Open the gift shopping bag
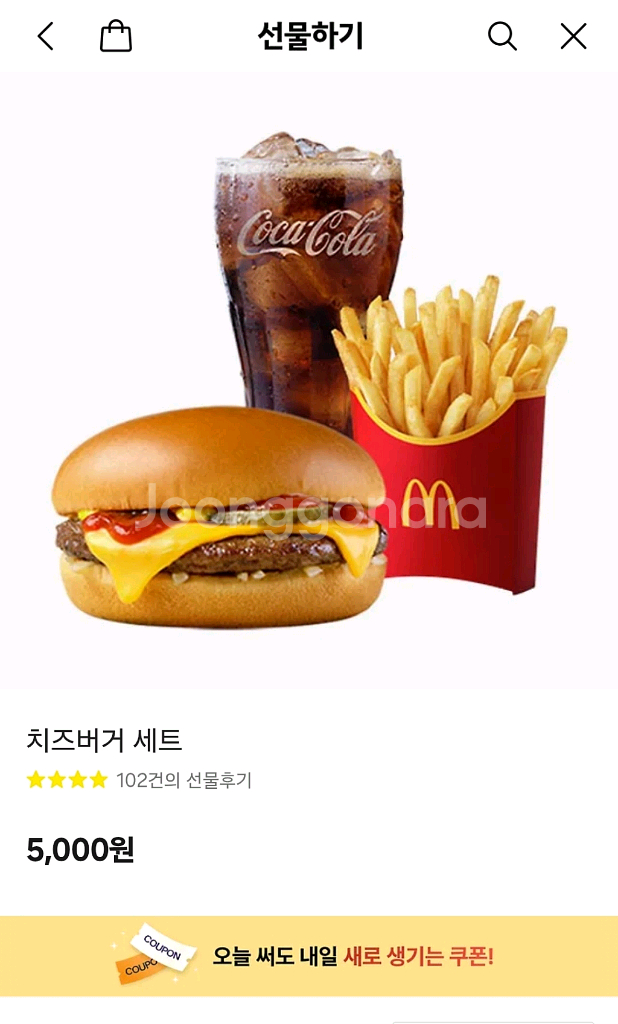618x1024 pixels. (x=116, y=37)
